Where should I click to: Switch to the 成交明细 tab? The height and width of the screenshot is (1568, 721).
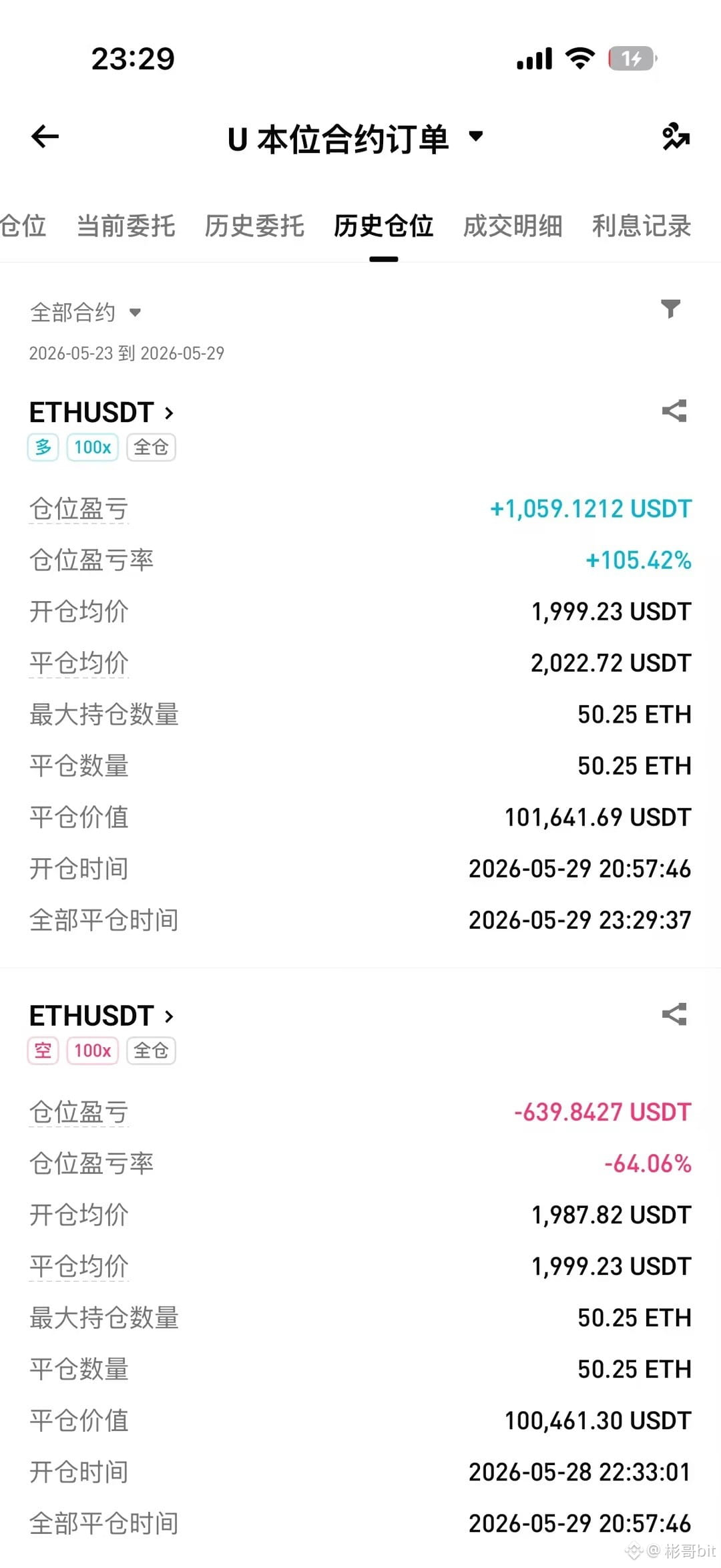[513, 226]
